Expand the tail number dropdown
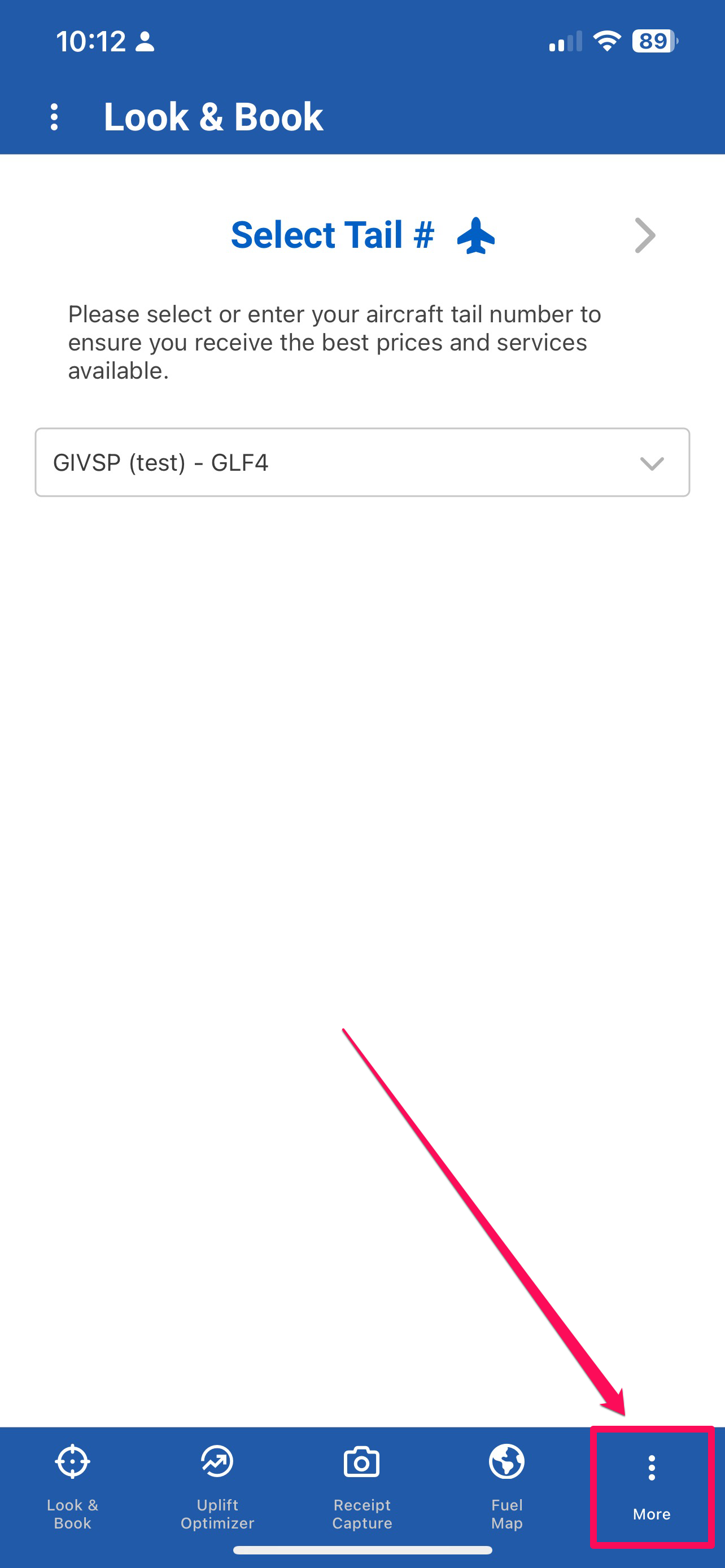Image resolution: width=725 pixels, height=1568 pixels. pos(362,463)
